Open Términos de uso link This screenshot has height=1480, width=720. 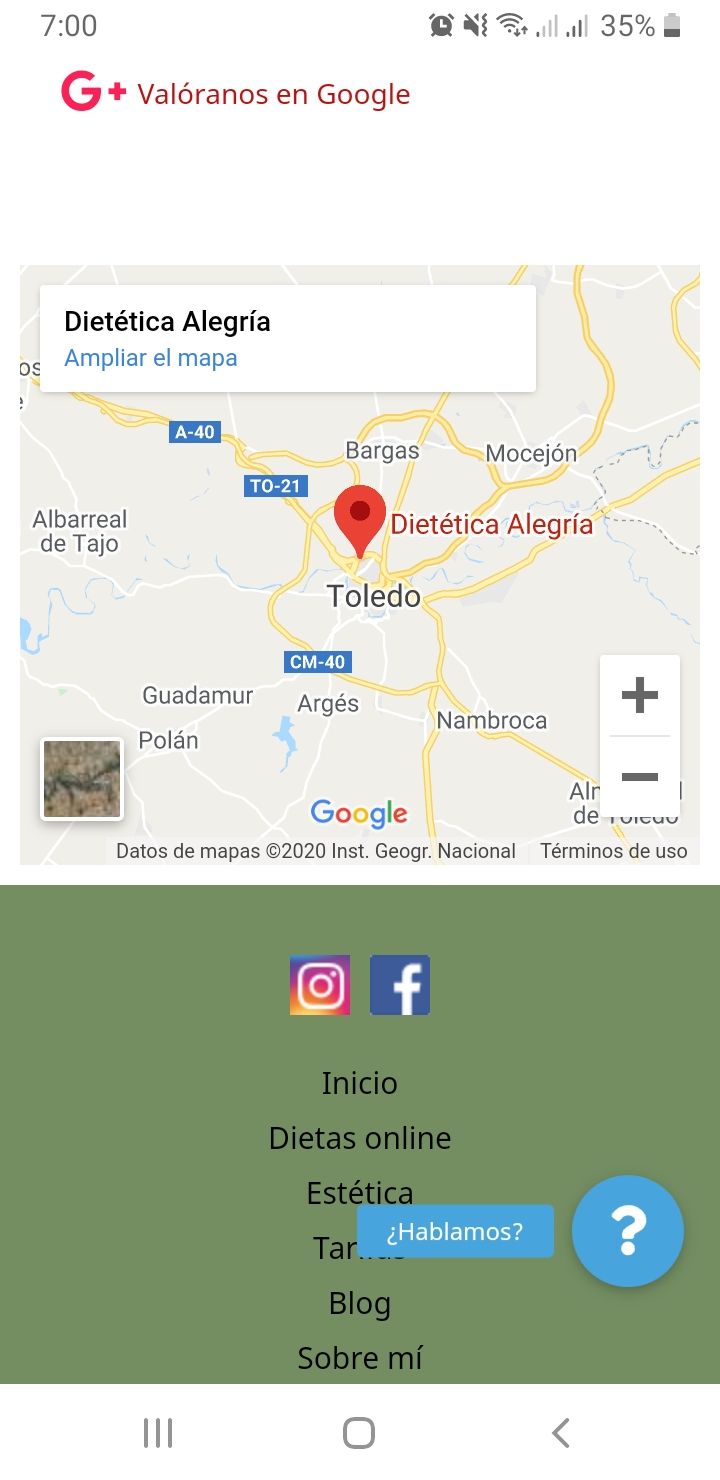click(x=614, y=851)
